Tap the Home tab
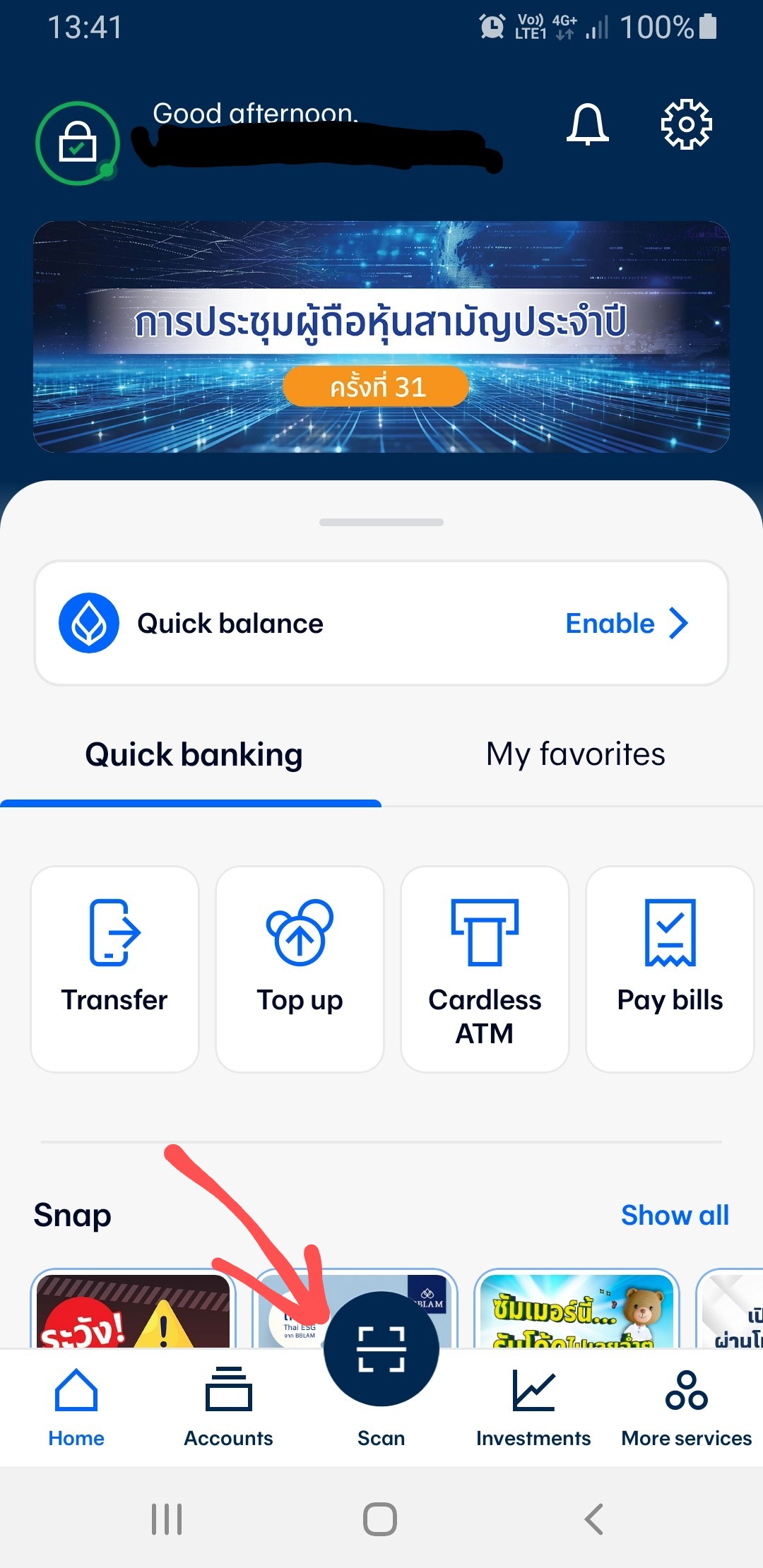The image size is (763, 1568). 76,1407
